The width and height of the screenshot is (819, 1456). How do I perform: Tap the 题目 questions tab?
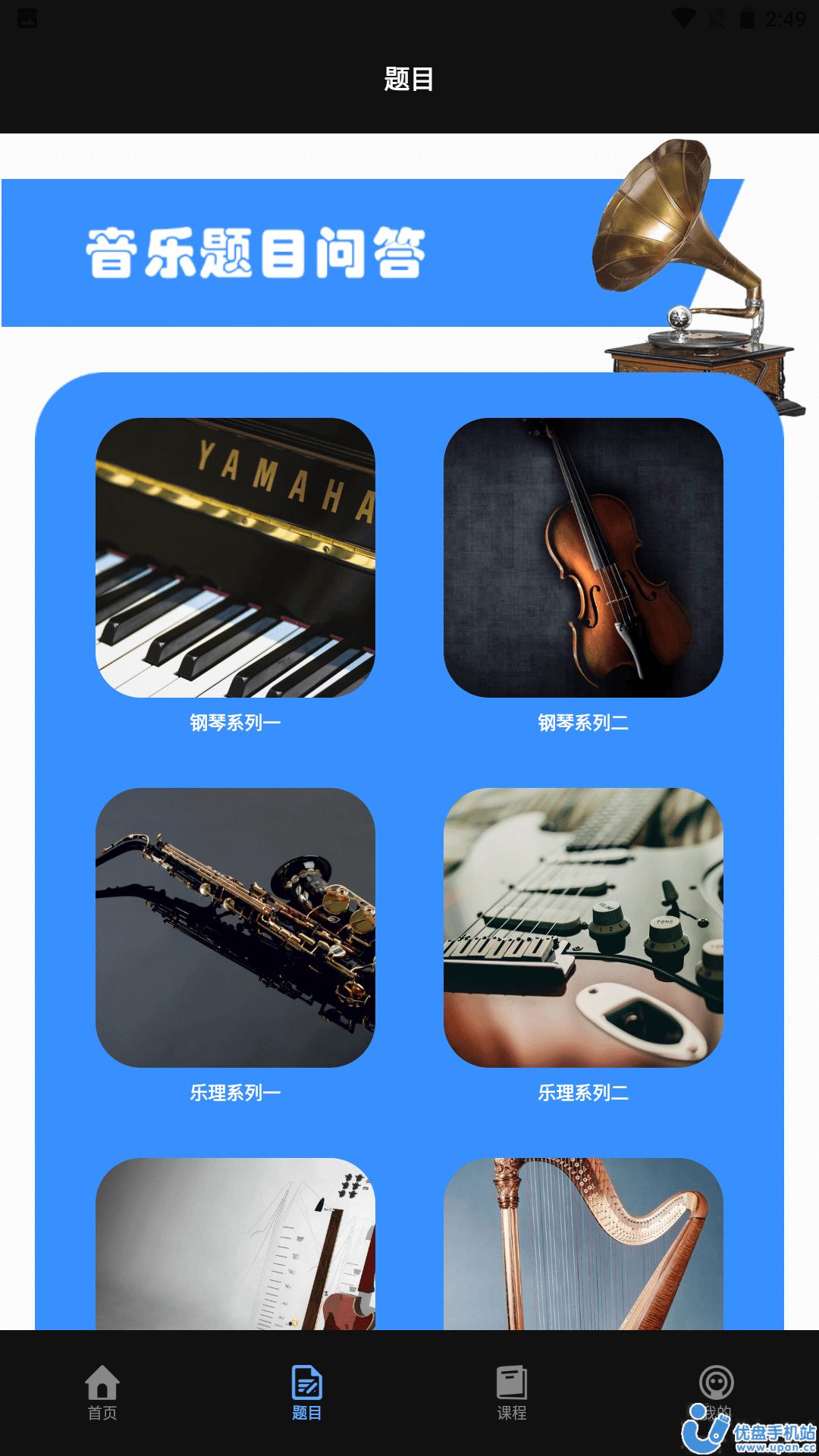(307, 1392)
